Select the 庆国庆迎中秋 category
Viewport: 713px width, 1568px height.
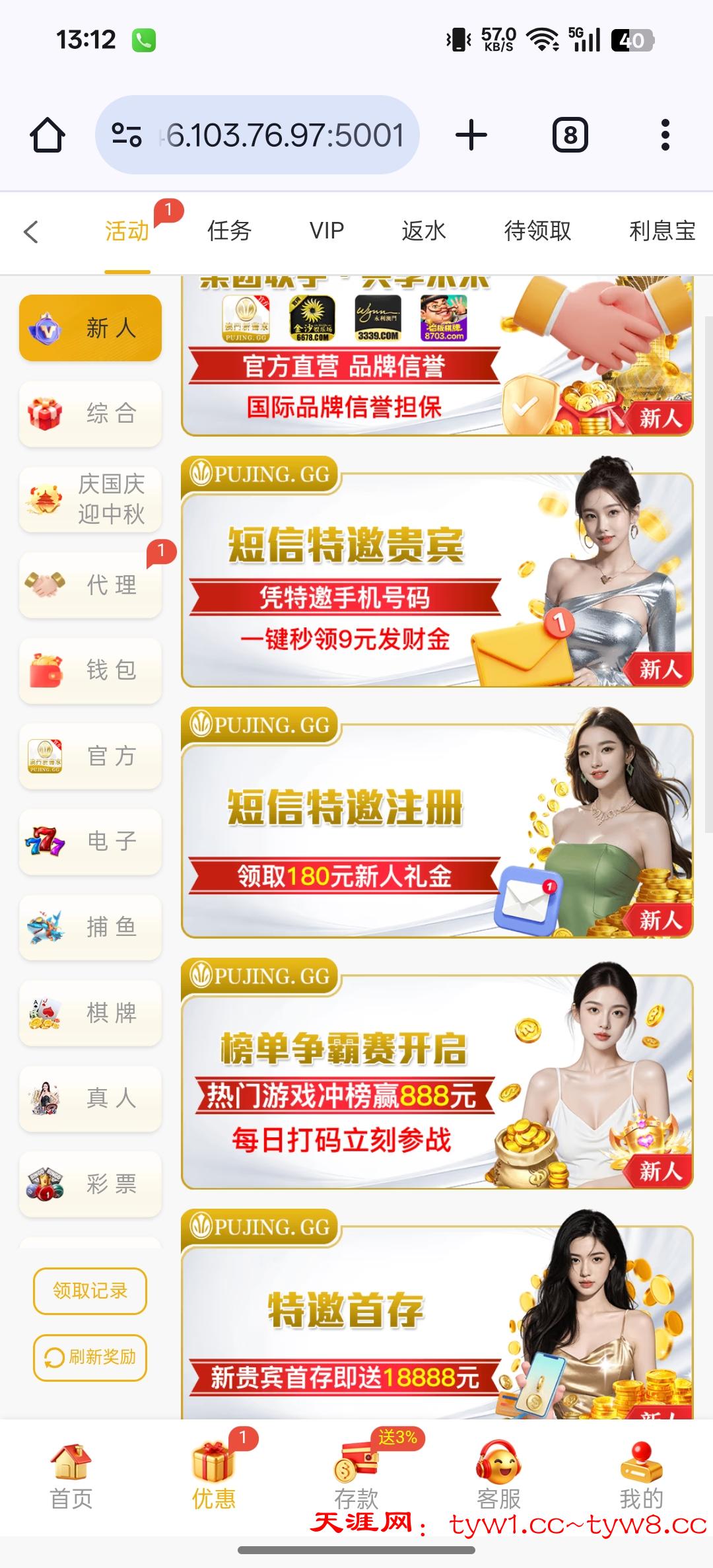[x=90, y=499]
